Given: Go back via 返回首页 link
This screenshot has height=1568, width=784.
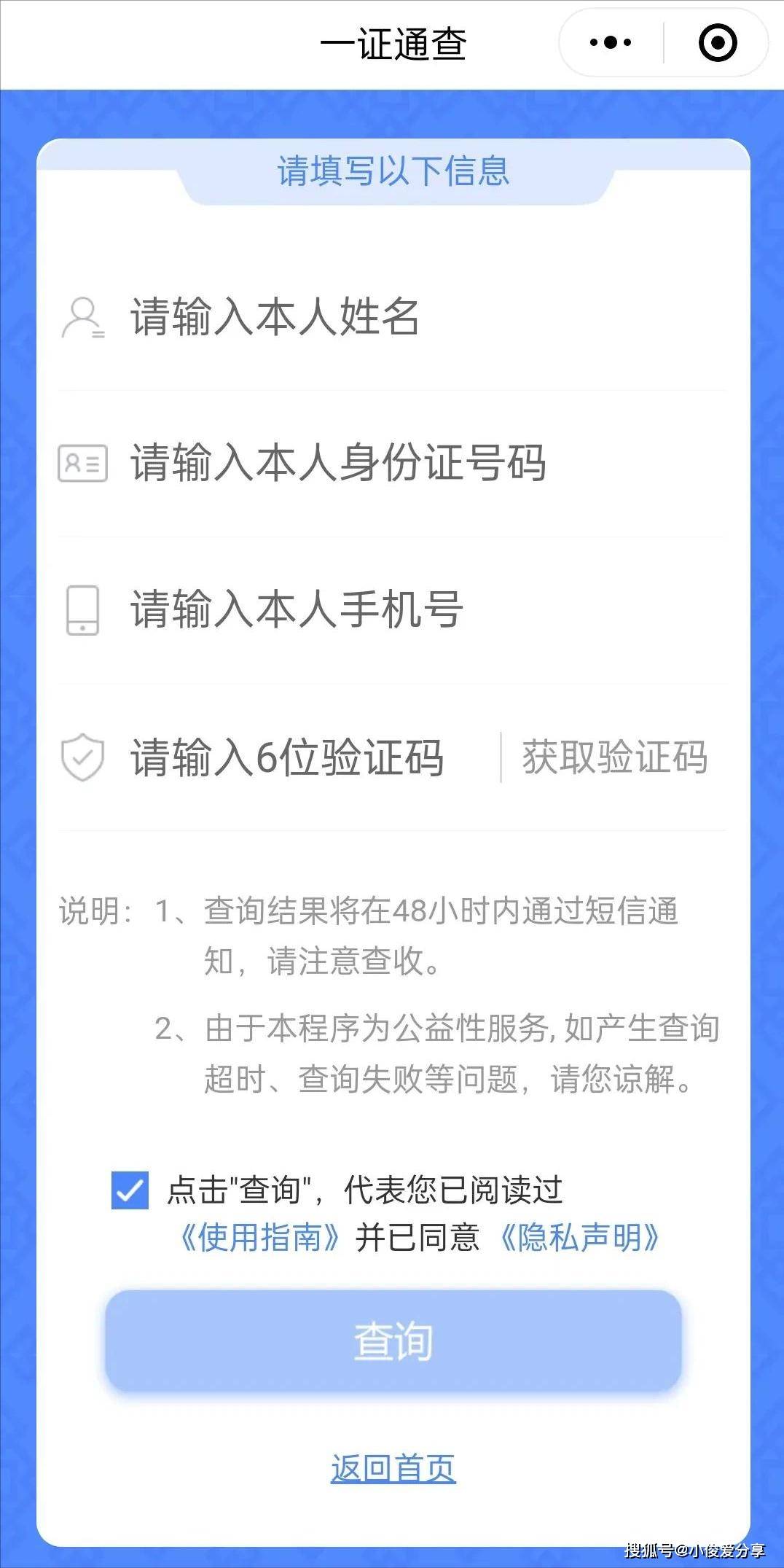Looking at the screenshot, I should tap(393, 1467).
